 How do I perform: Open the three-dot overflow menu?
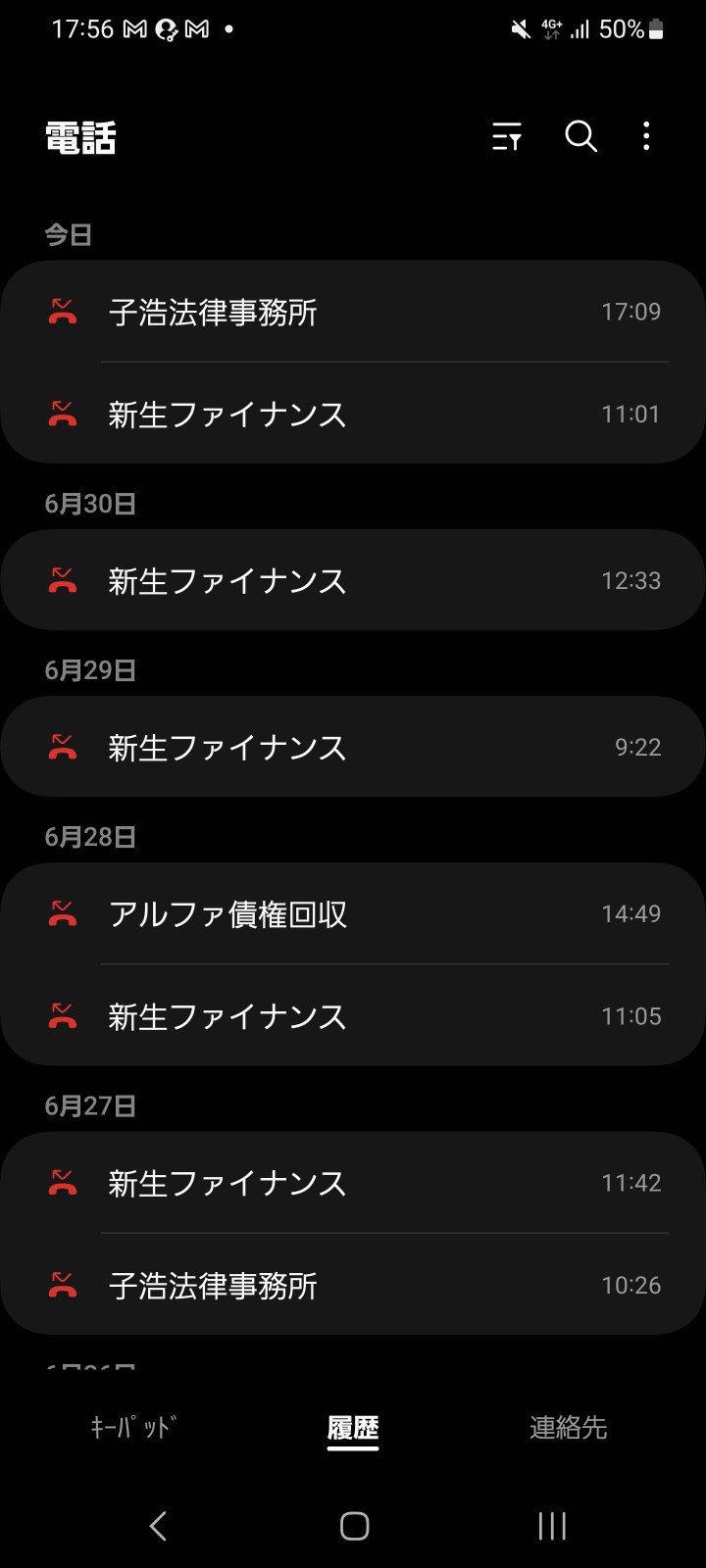[646, 137]
